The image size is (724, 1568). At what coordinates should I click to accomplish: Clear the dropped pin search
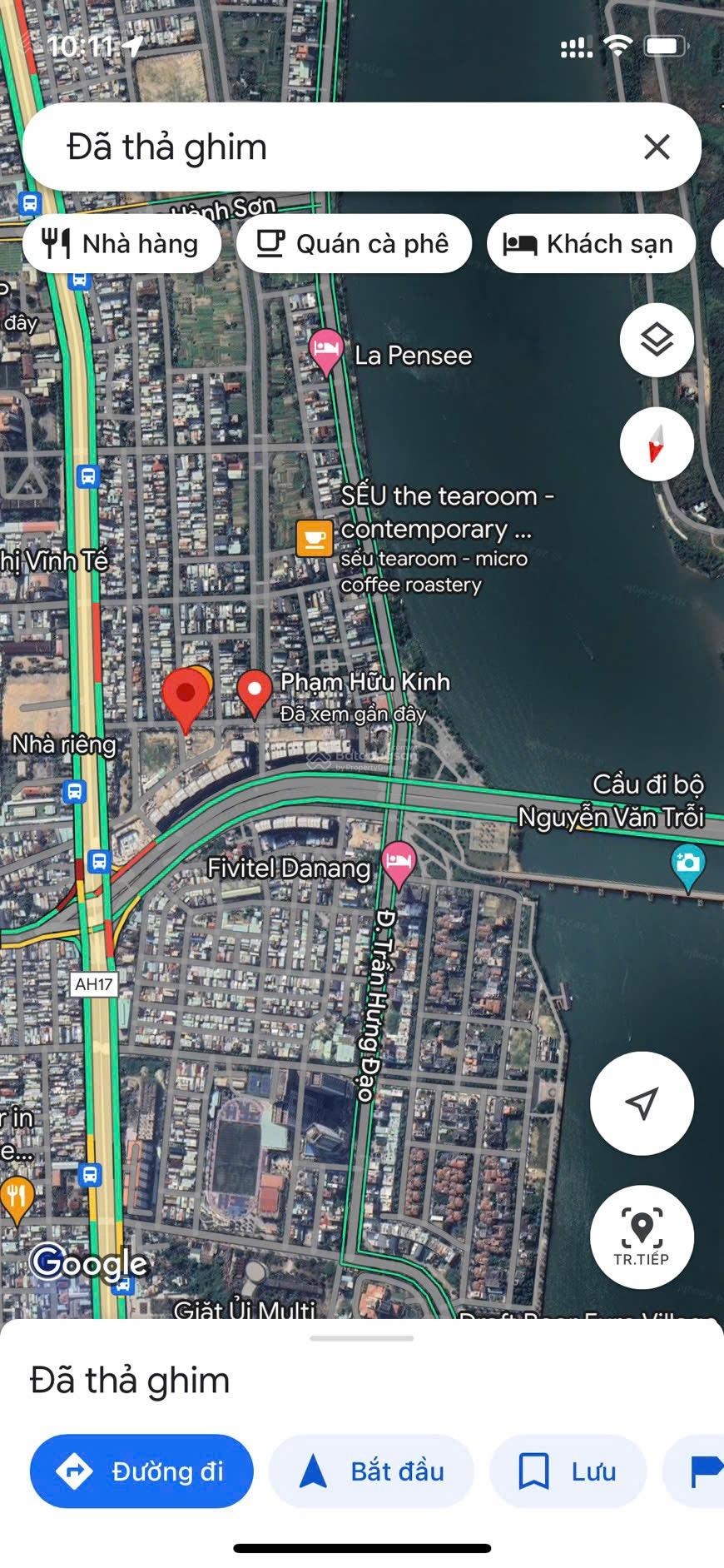coord(657,147)
